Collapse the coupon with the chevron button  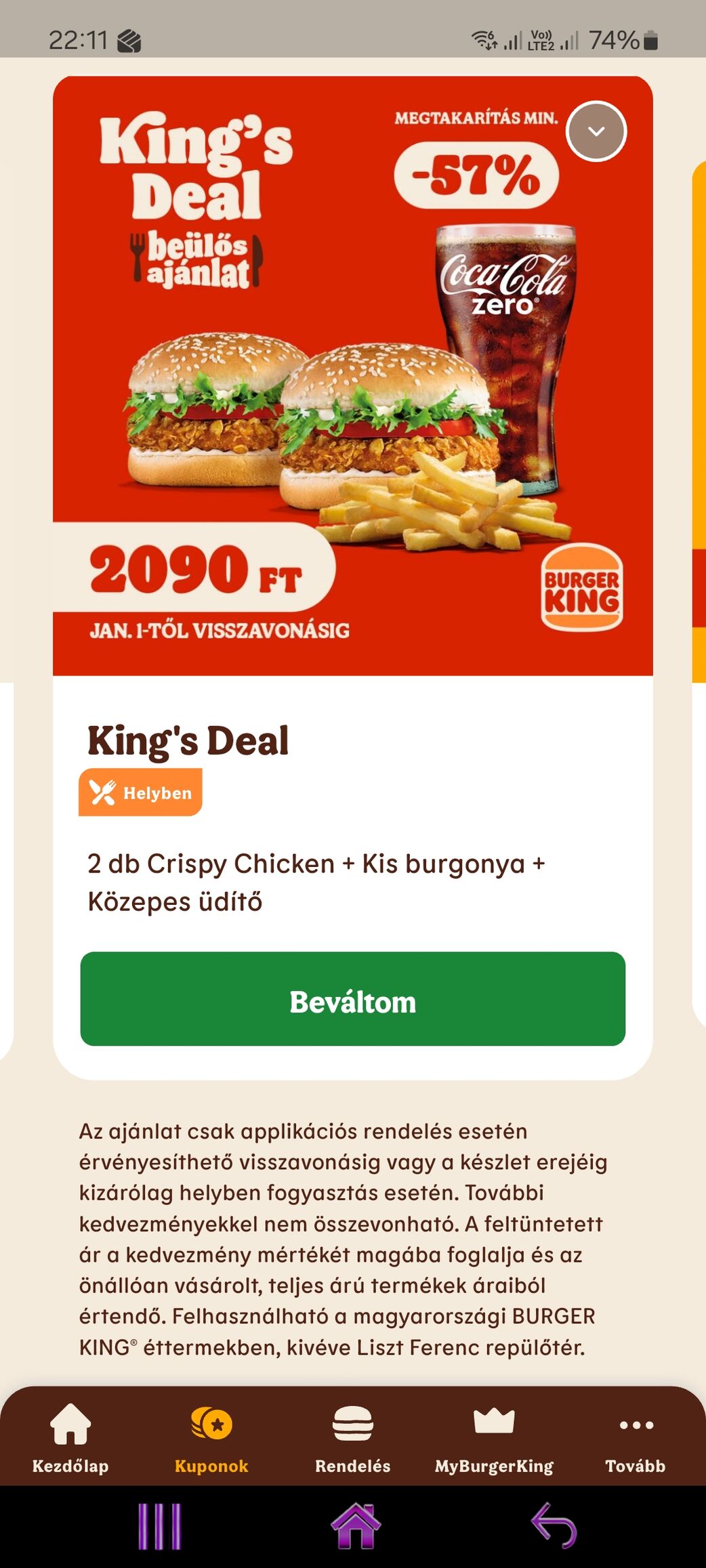coord(596,131)
